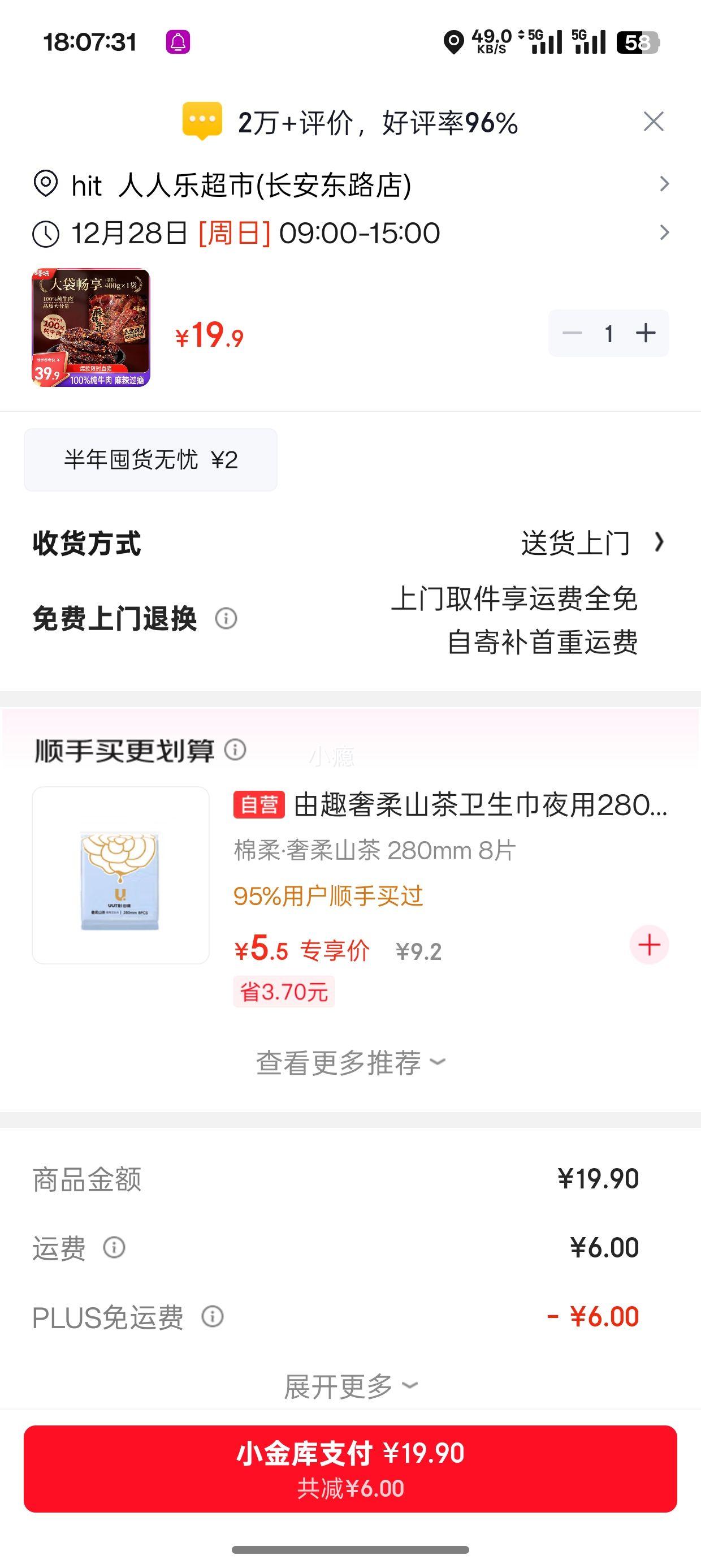Add the 由趣 sanitary pads to the order
The width and height of the screenshot is (701, 1568).
pyautogui.click(x=650, y=945)
